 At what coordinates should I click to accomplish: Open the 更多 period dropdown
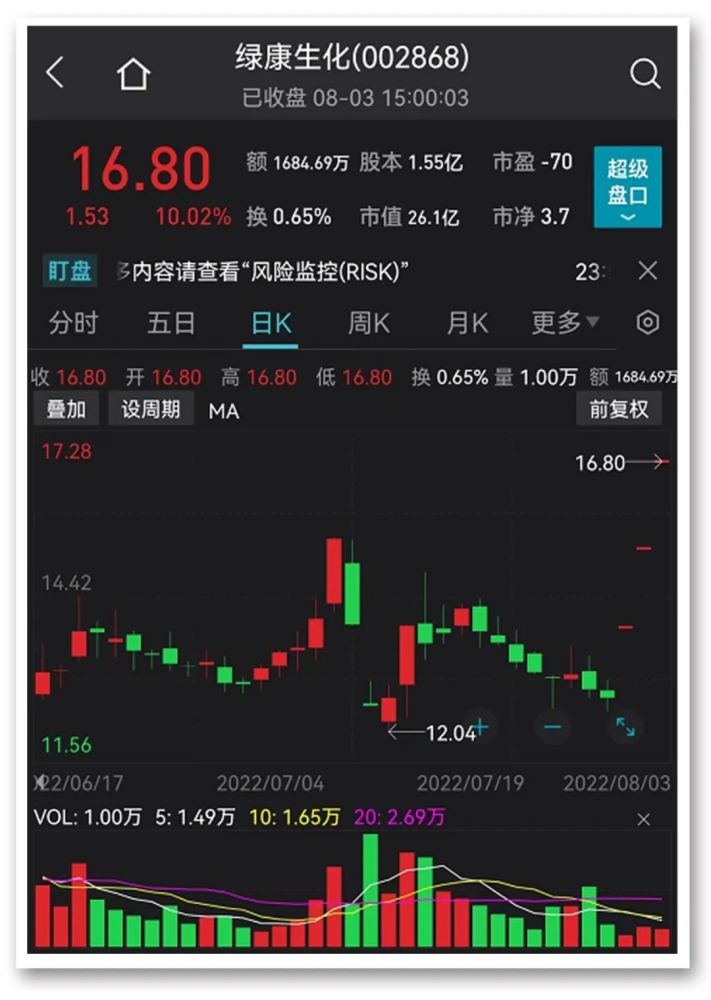pyautogui.click(x=565, y=323)
